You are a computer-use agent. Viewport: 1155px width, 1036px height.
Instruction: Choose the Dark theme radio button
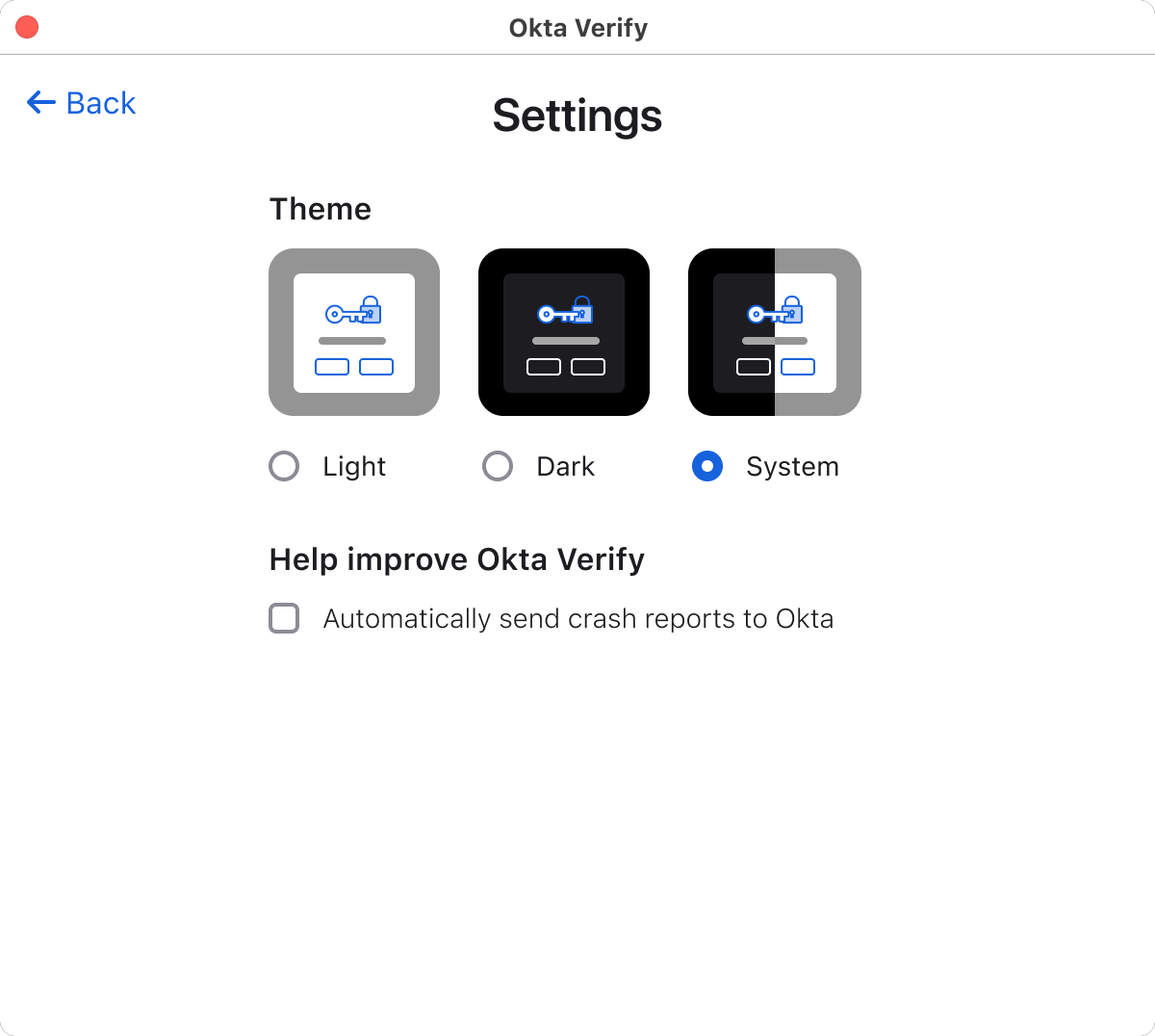click(498, 466)
